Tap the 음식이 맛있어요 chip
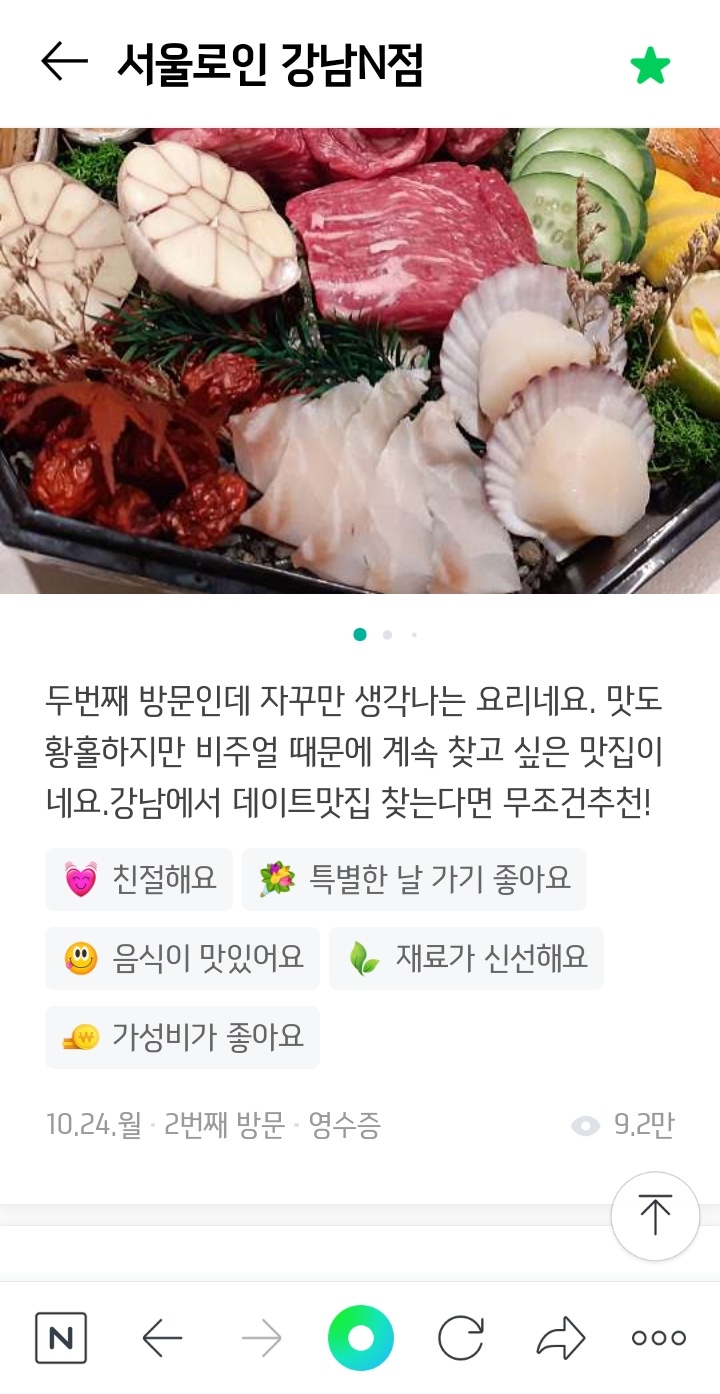 tap(182, 958)
